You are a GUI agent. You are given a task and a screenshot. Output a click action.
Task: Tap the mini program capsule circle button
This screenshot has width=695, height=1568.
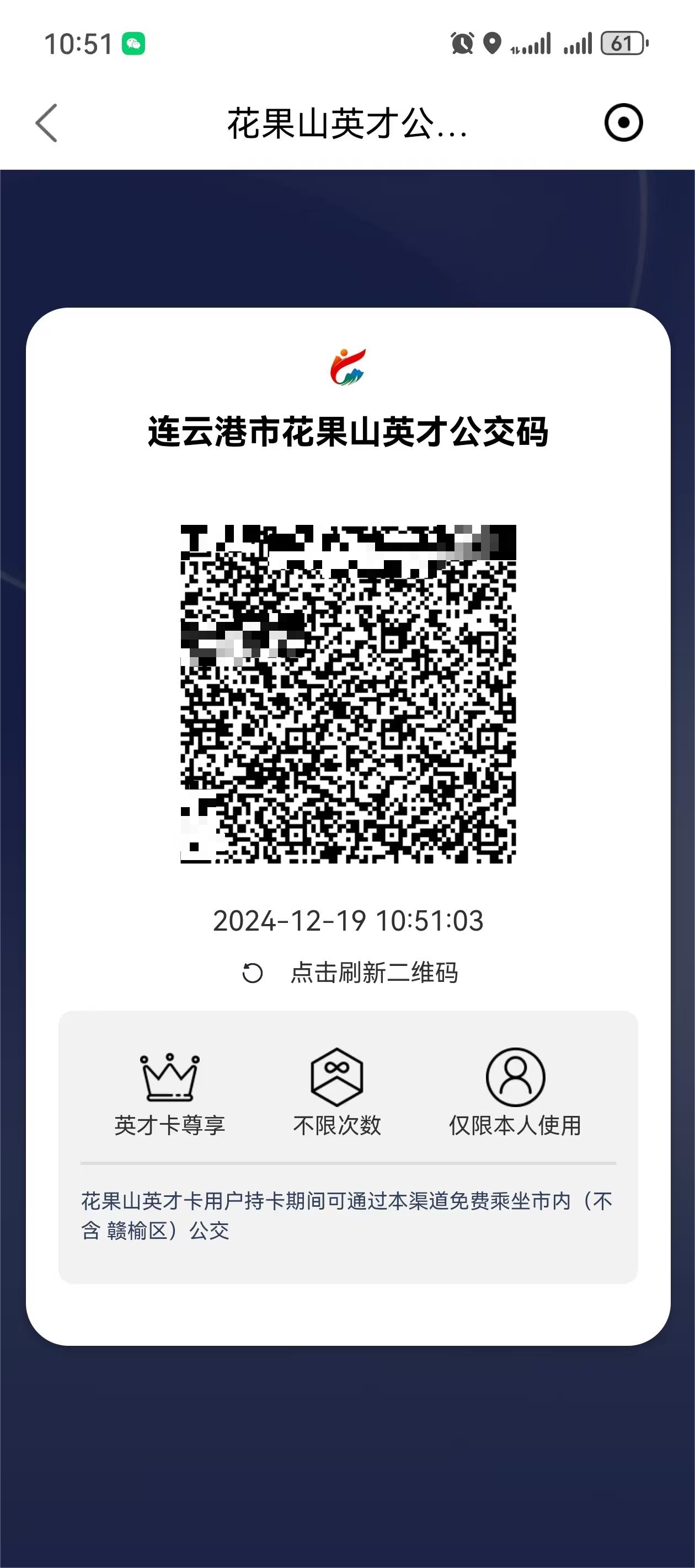pyautogui.click(x=623, y=123)
